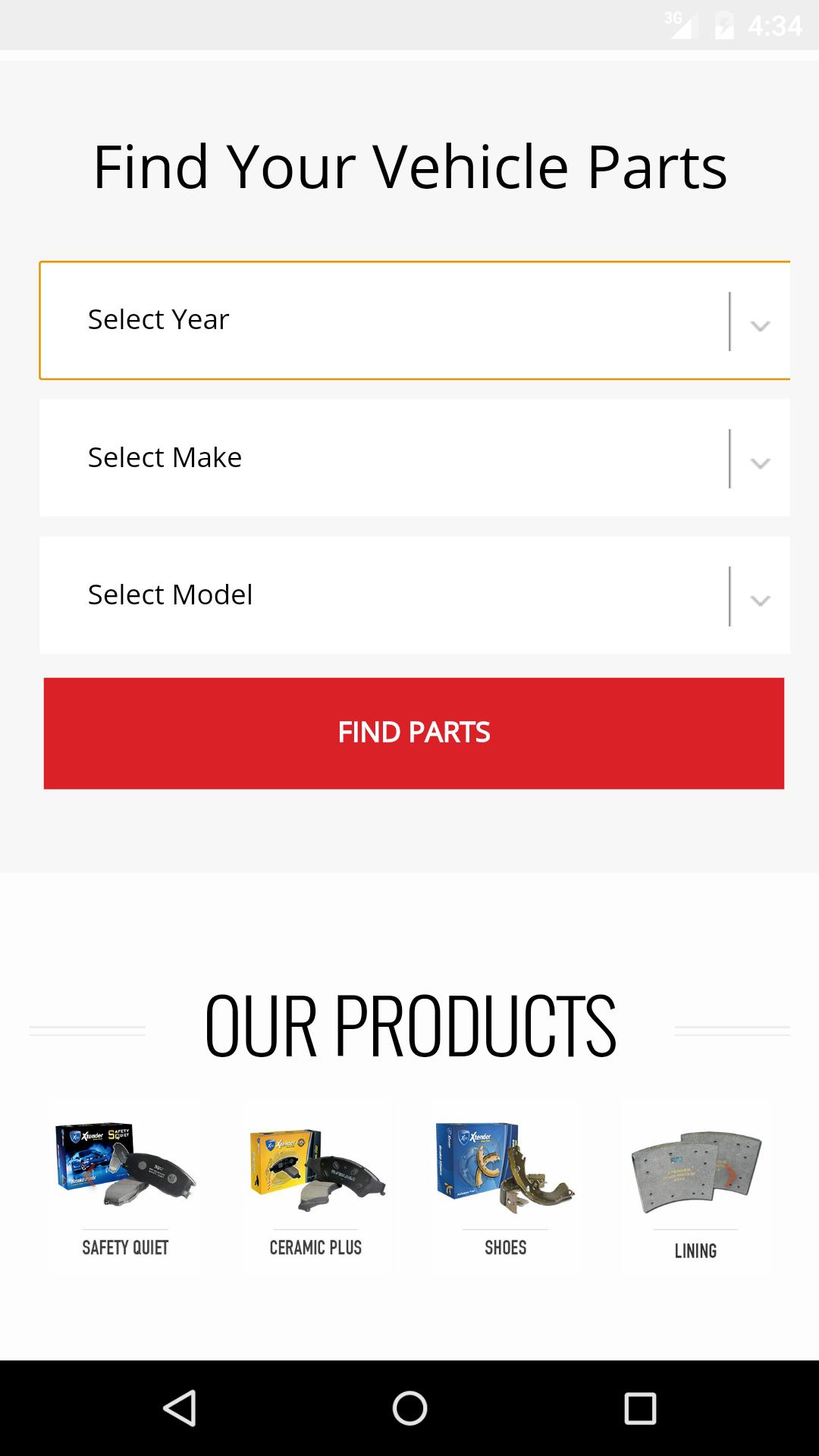
Task: Tap the Find Parts button
Action: click(414, 733)
